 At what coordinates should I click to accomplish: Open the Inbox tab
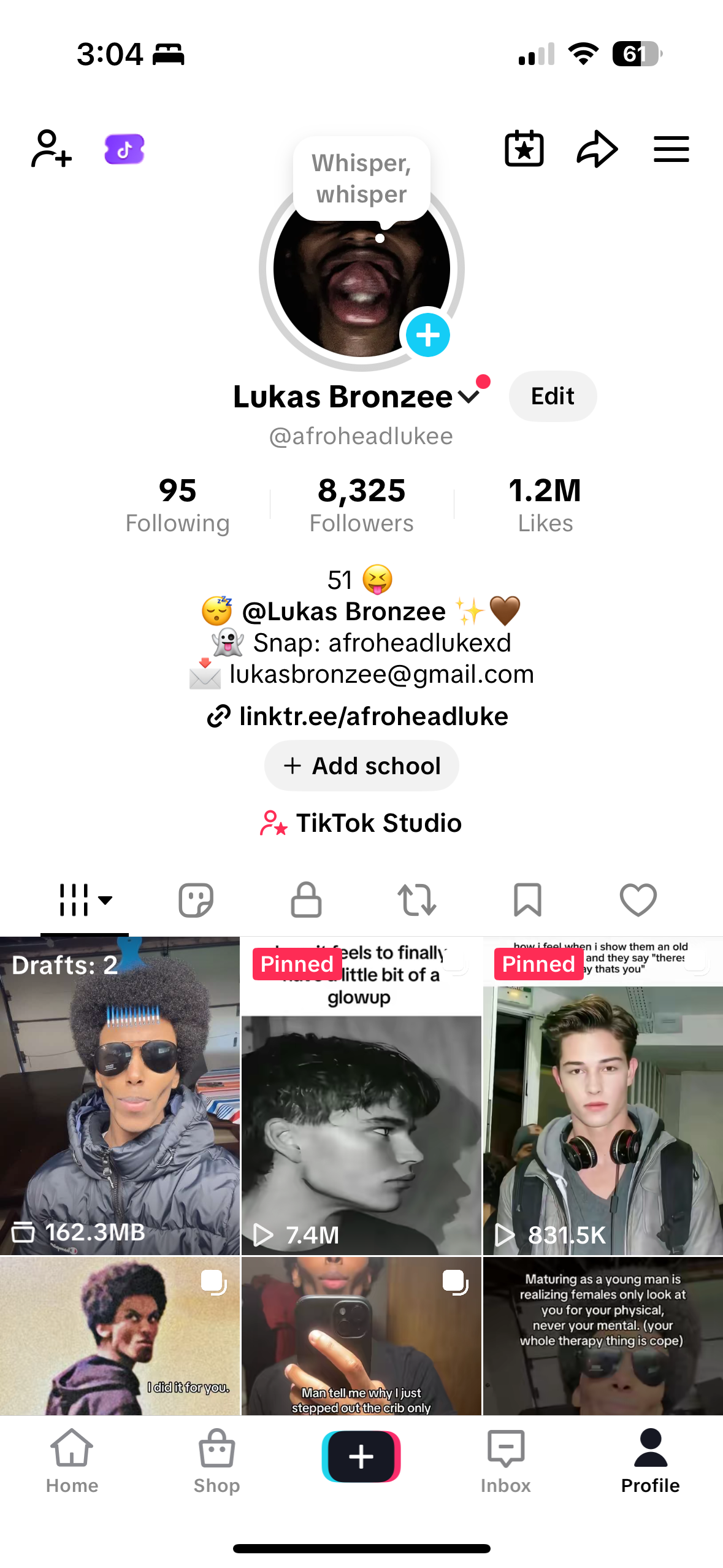[x=505, y=1459]
